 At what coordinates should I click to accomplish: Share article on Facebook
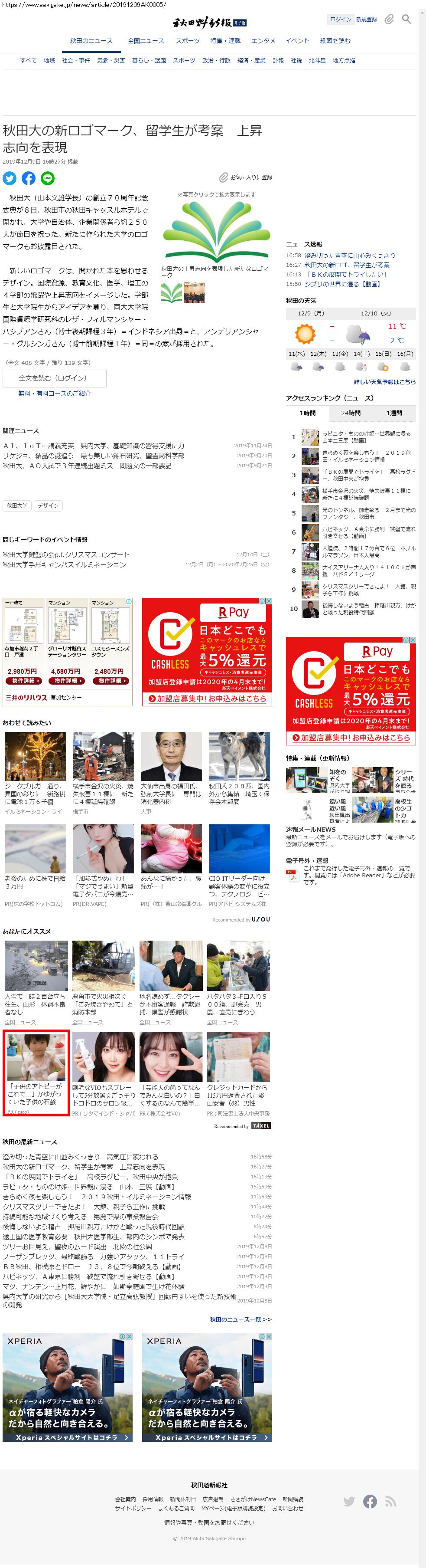pos(29,178)
